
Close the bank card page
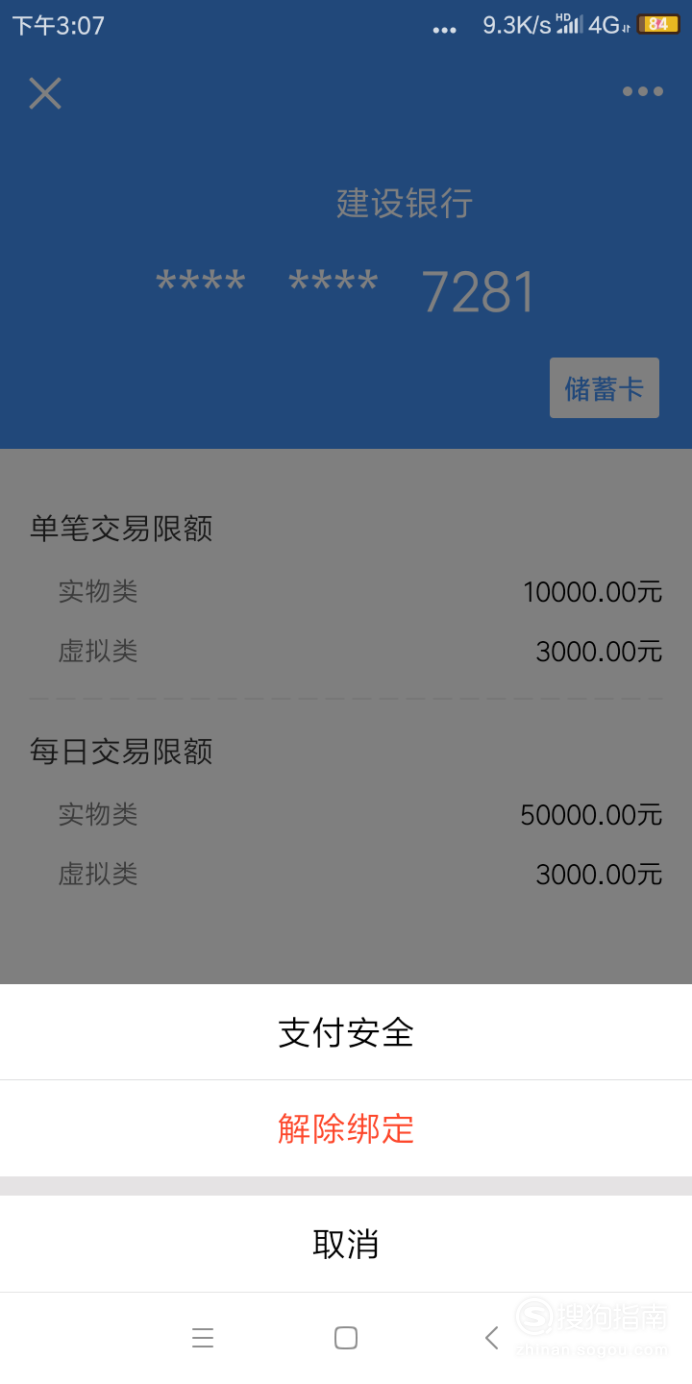click(45, 93)
